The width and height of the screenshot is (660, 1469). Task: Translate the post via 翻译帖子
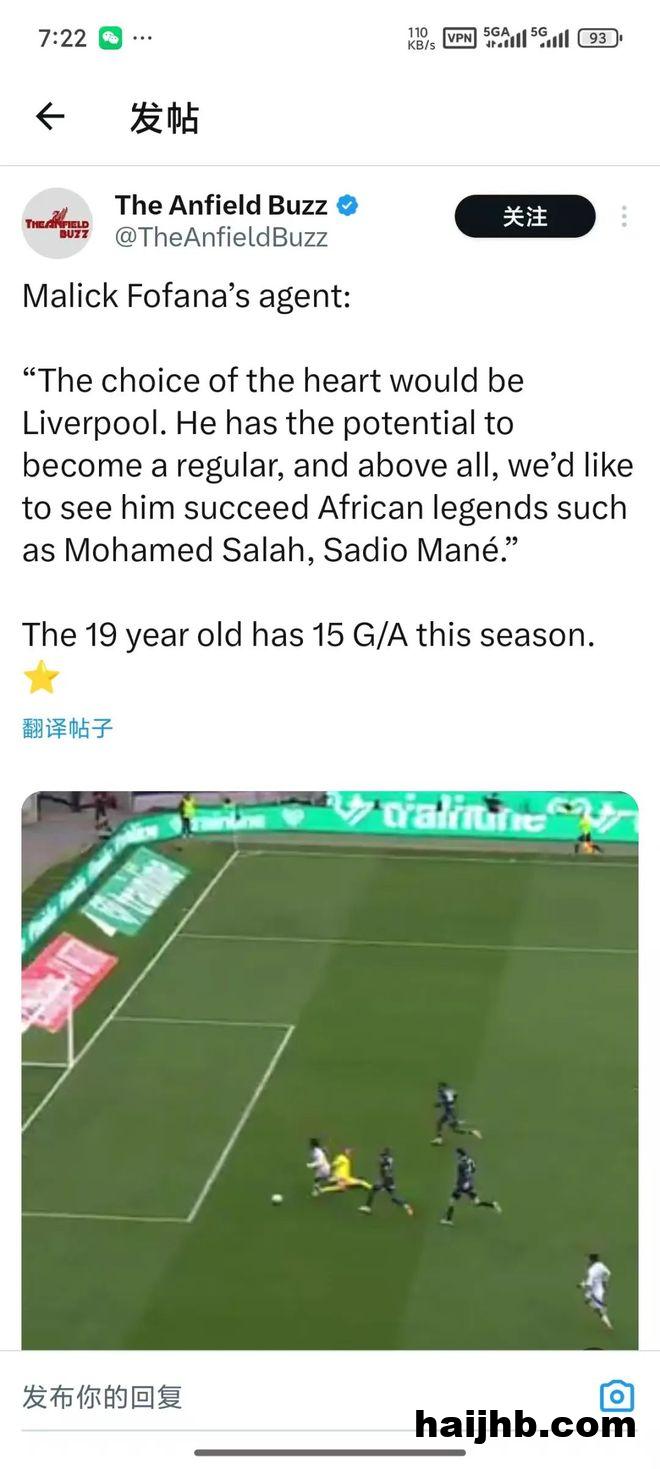[x=67, y=728]
